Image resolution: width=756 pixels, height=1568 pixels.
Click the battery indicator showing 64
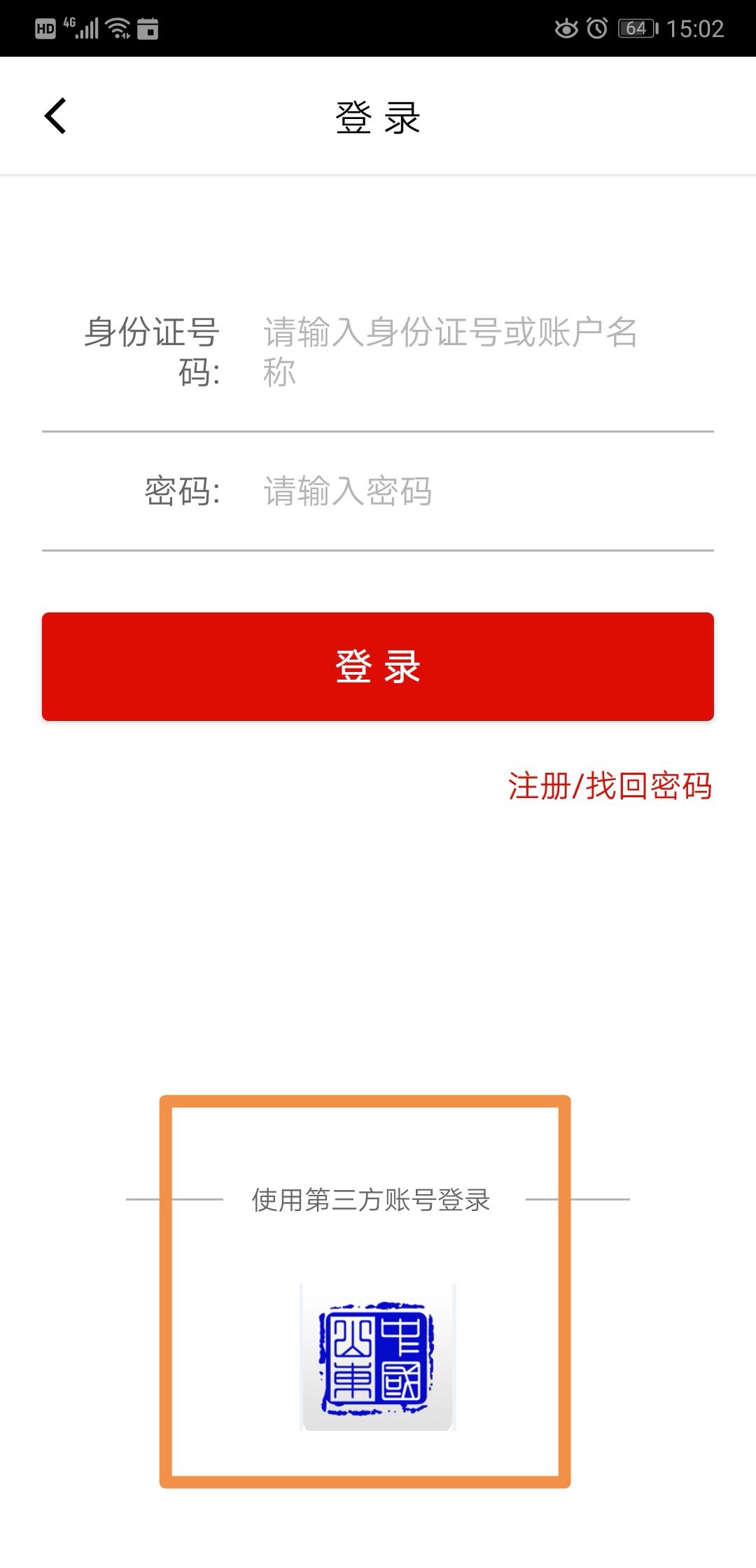[634, 28]
